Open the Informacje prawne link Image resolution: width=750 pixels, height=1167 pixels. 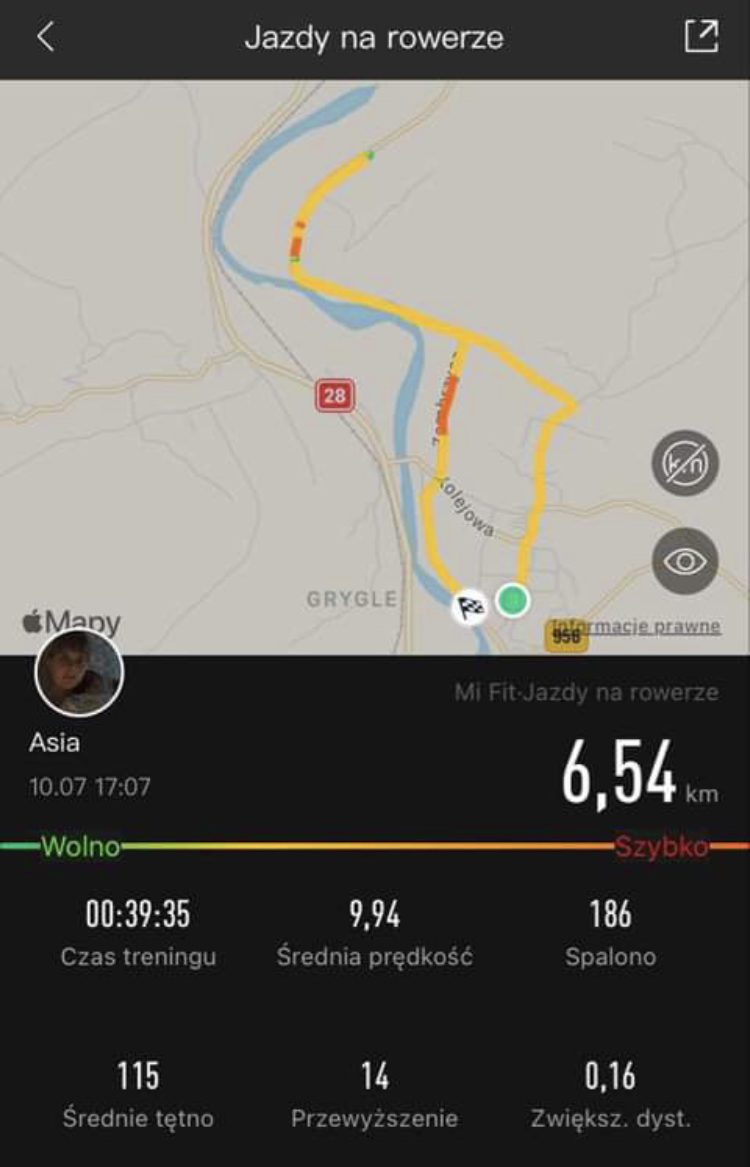click(638, 627)
